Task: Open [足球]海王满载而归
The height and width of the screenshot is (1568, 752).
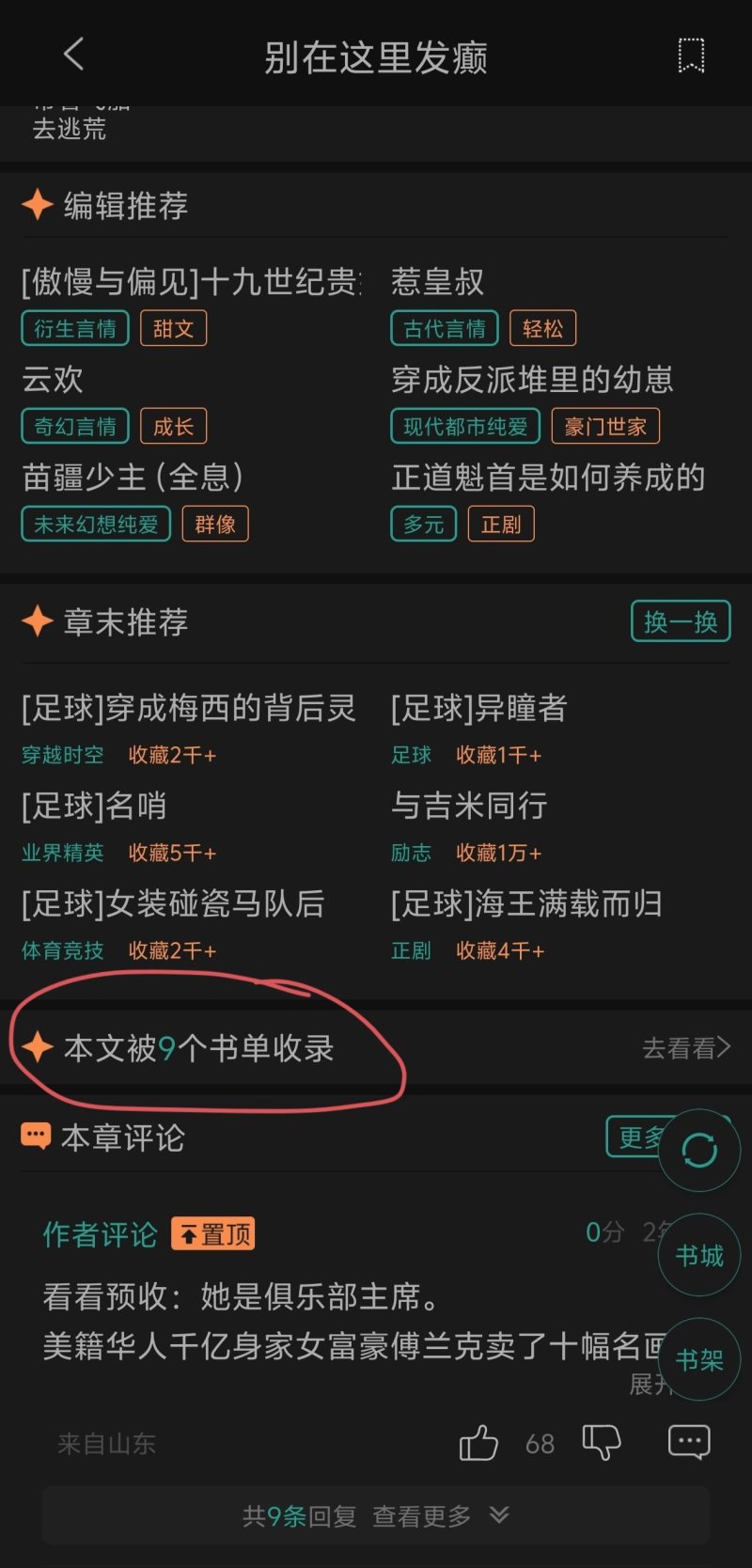Action: [x=526, y=903]
